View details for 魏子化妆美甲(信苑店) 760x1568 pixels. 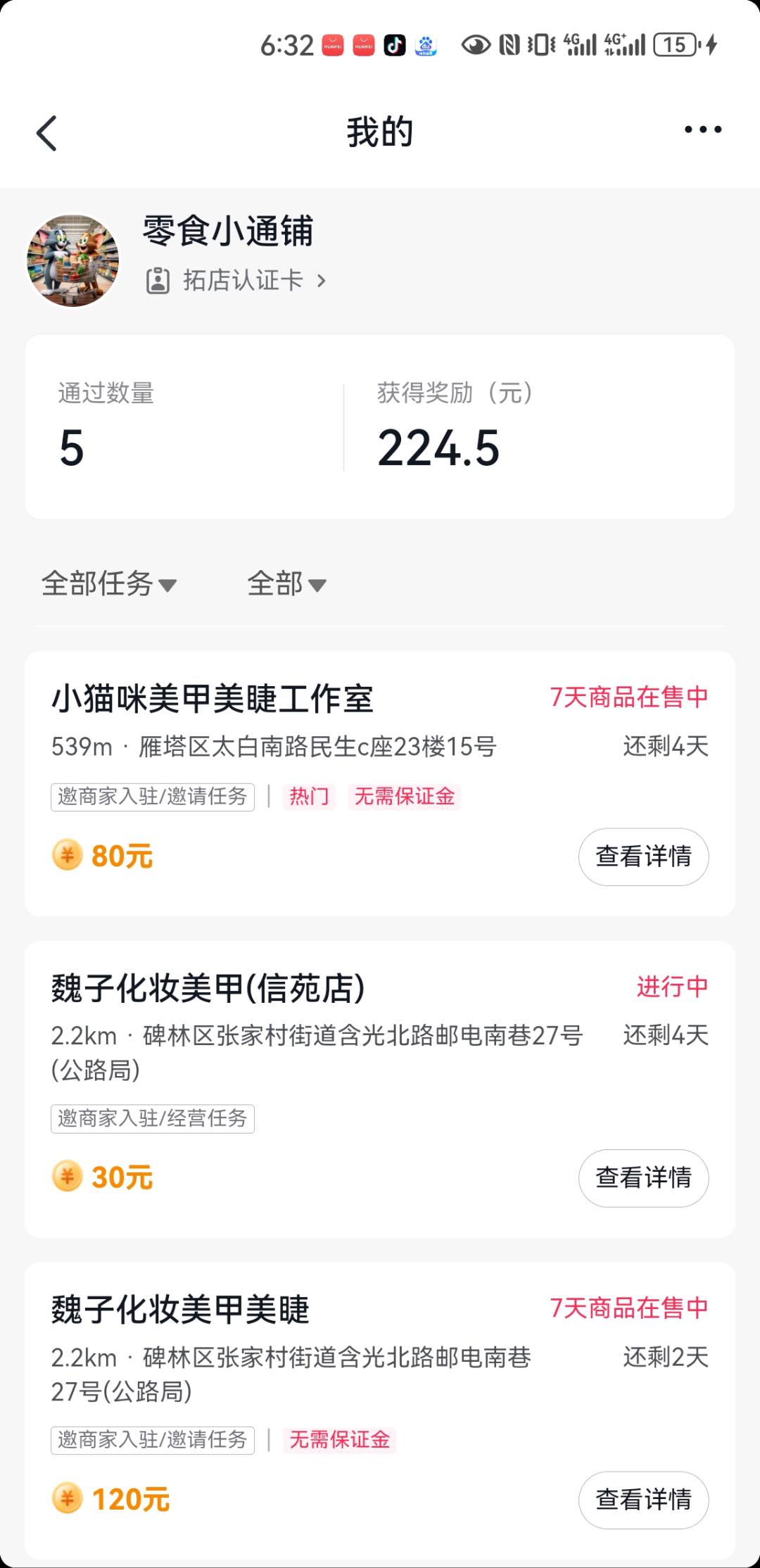[x=643, y=1178]
